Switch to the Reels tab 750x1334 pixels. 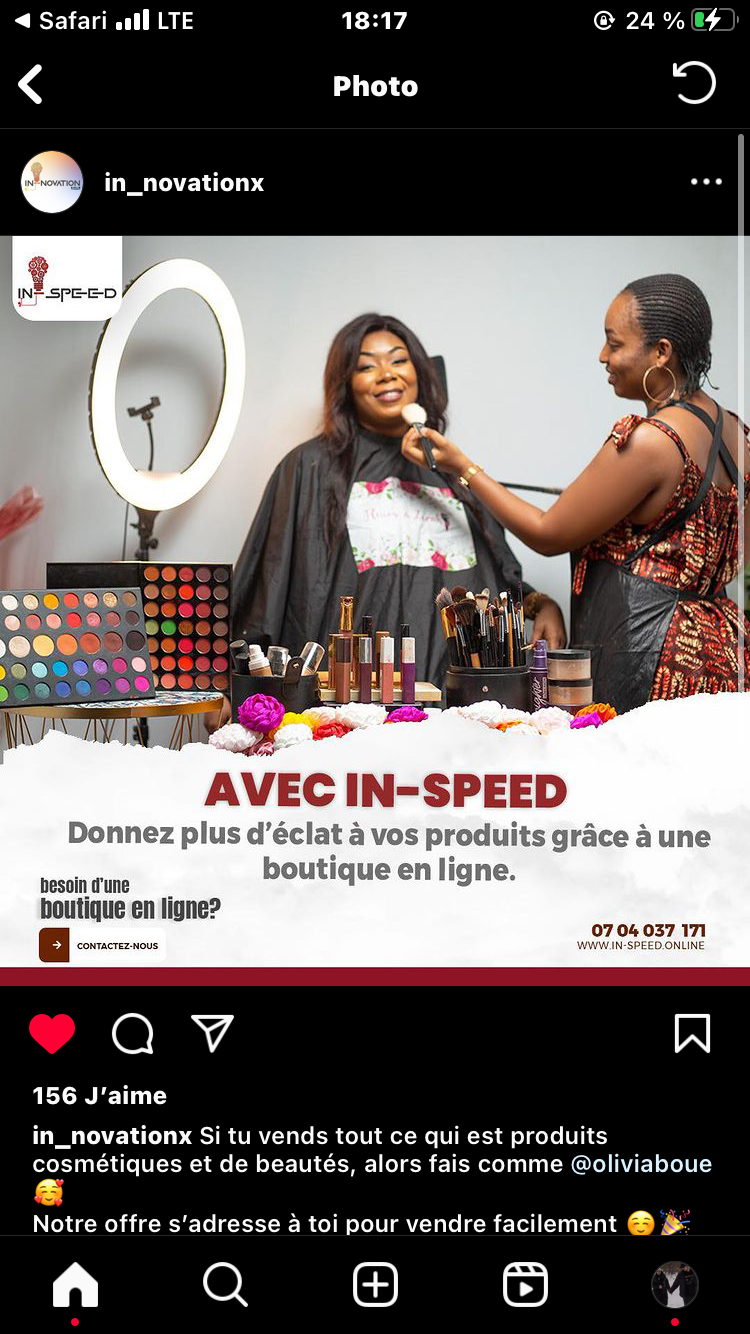pos(525,1285)
